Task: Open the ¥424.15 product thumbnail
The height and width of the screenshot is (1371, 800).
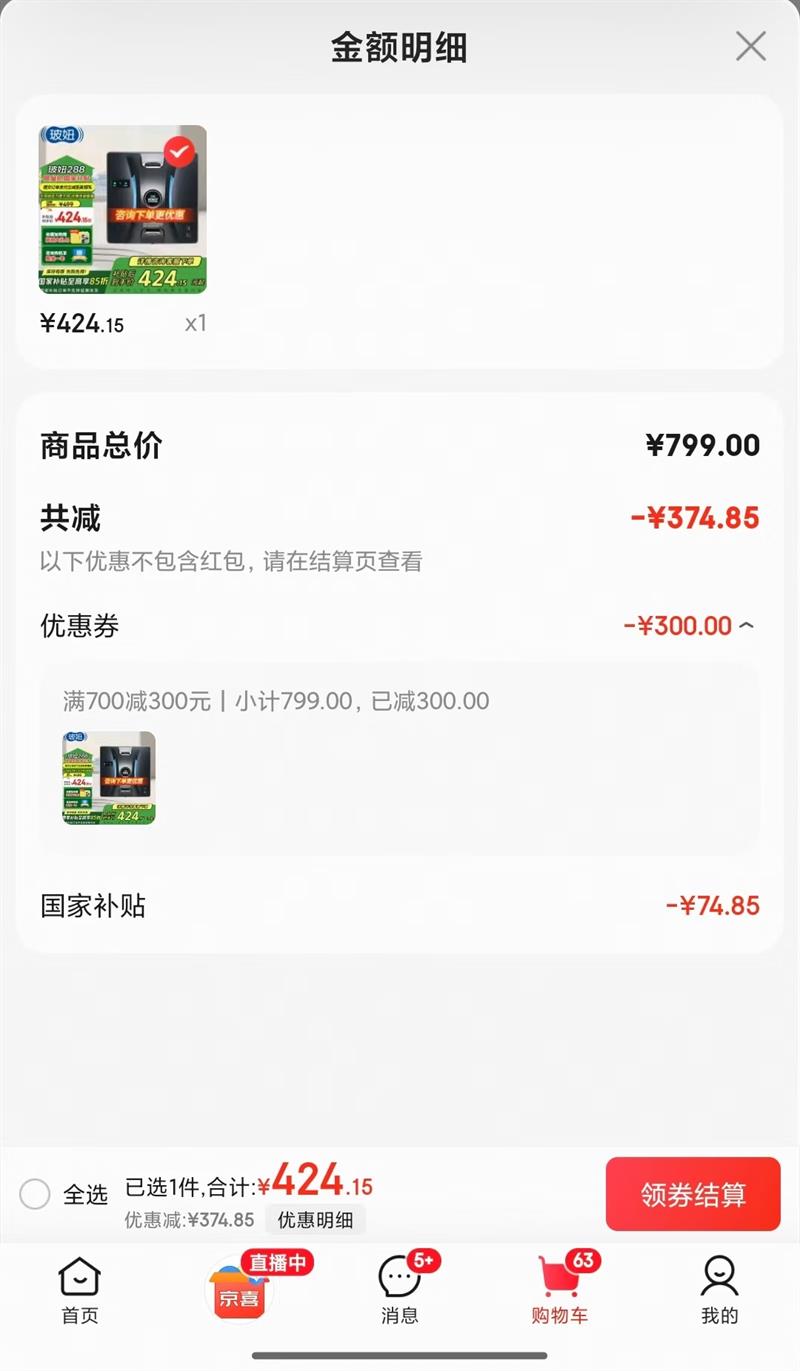Action: coord(123,210)
